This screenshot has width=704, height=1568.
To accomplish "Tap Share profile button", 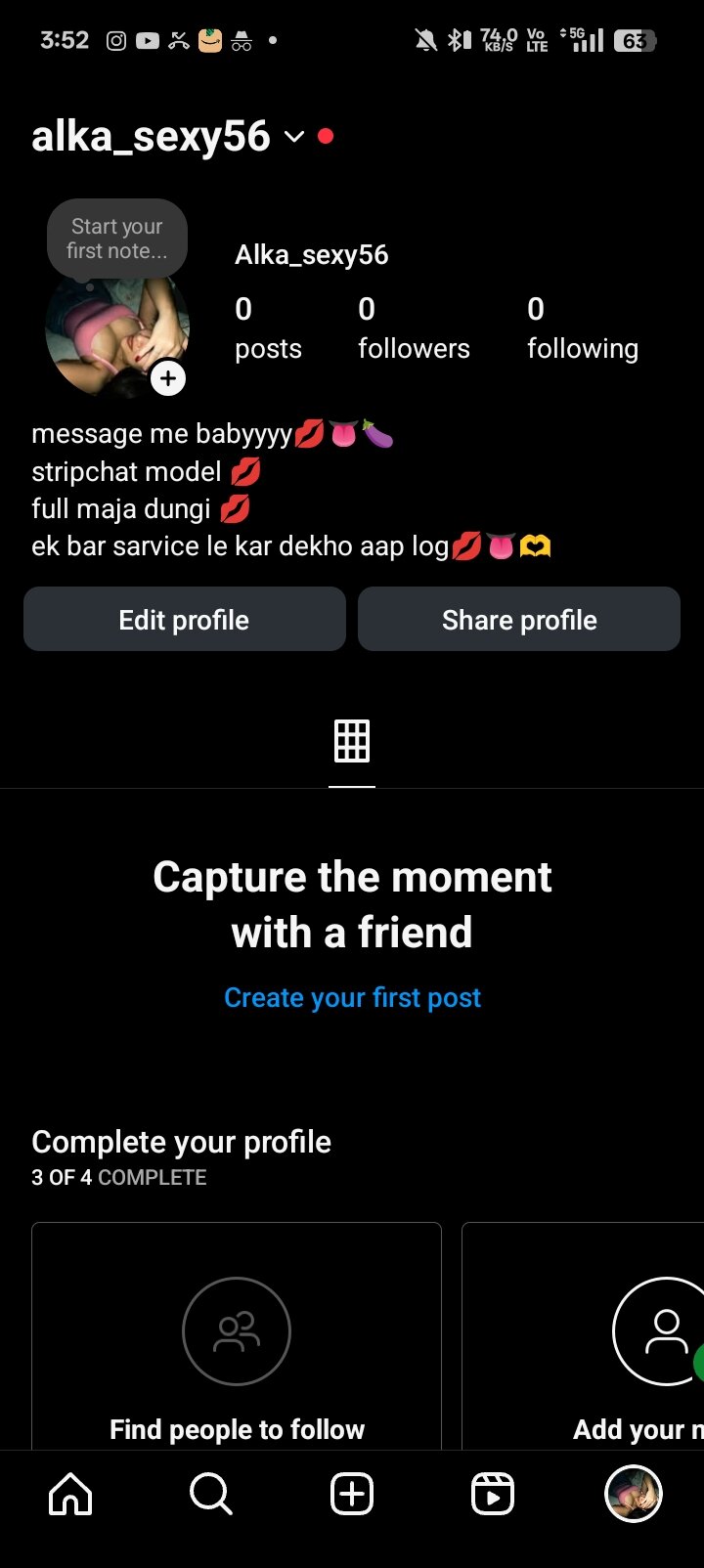I will coord(519,620).
